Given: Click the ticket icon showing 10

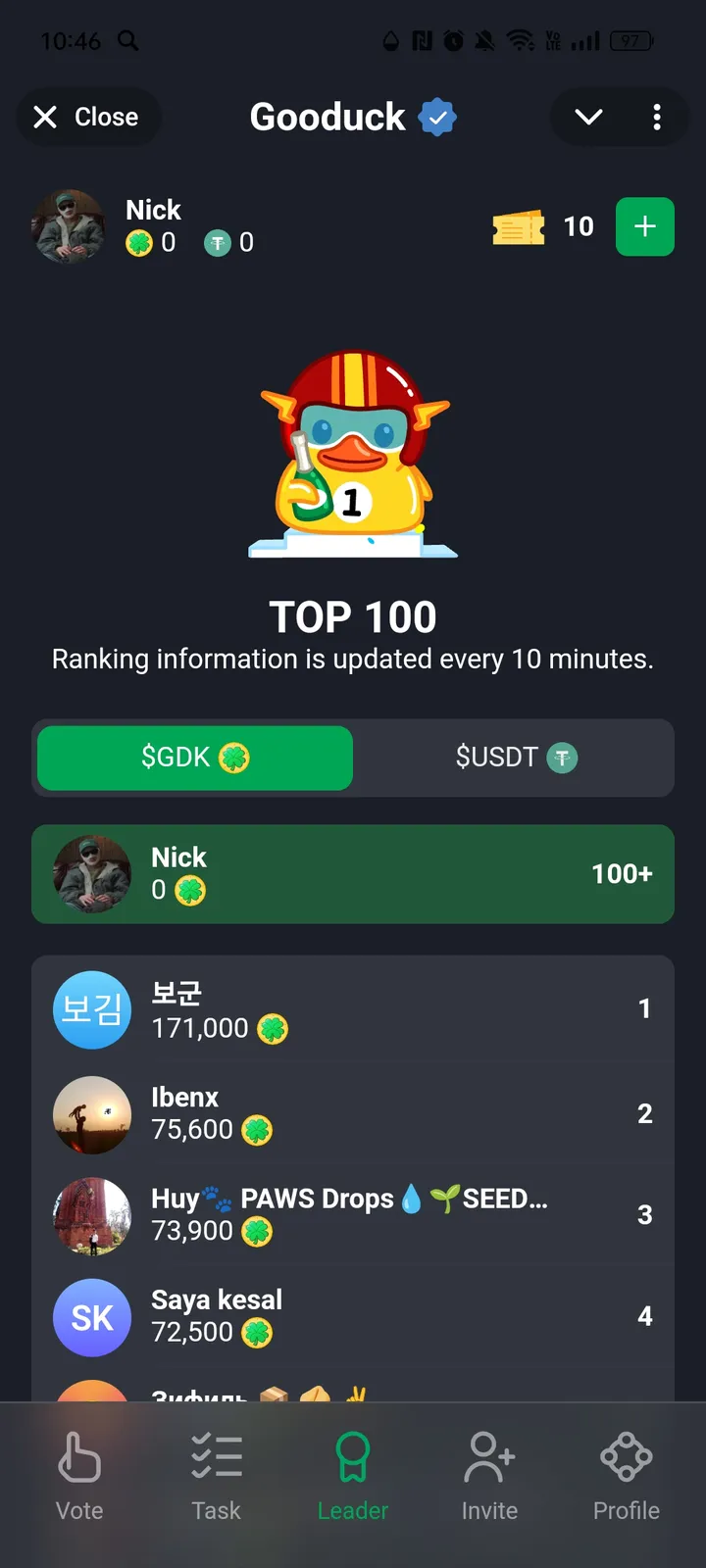Looking at the screenshot, I should 518,226.
